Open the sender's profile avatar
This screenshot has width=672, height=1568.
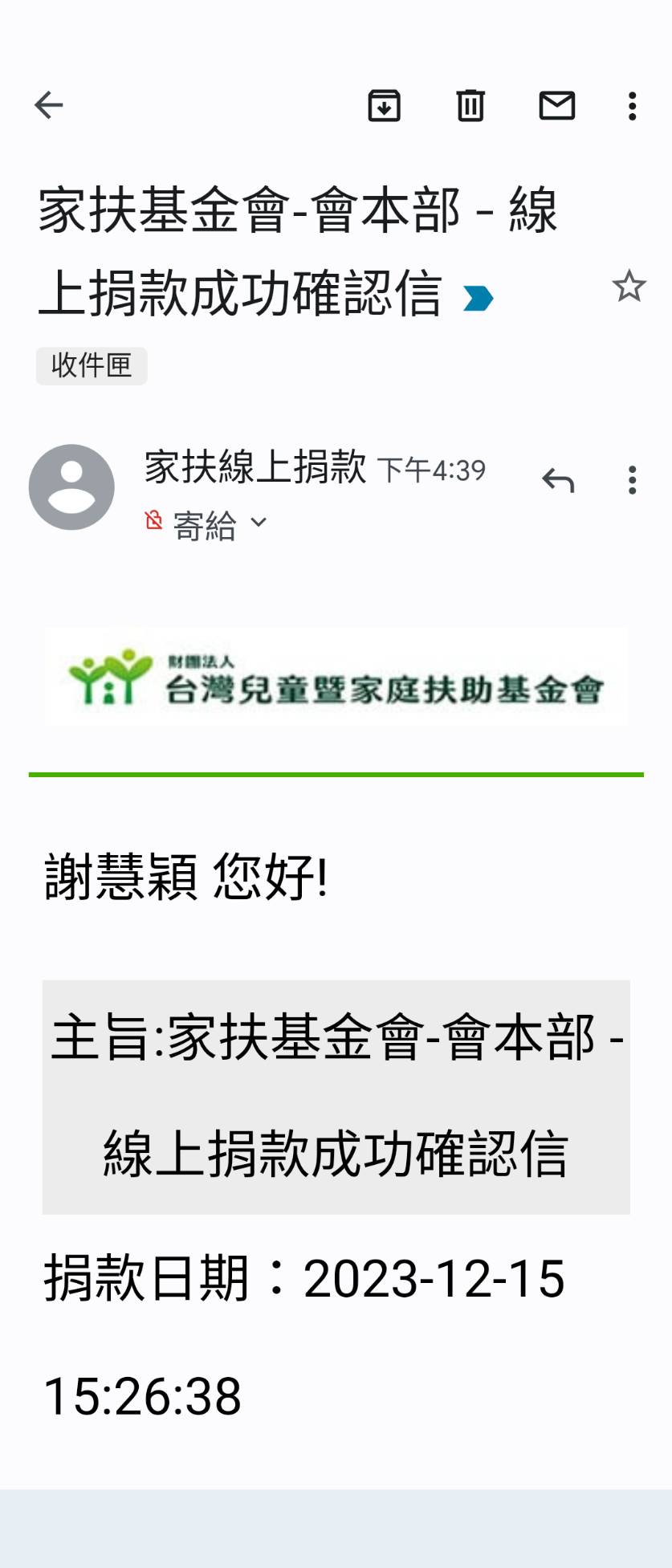point(71,487)
